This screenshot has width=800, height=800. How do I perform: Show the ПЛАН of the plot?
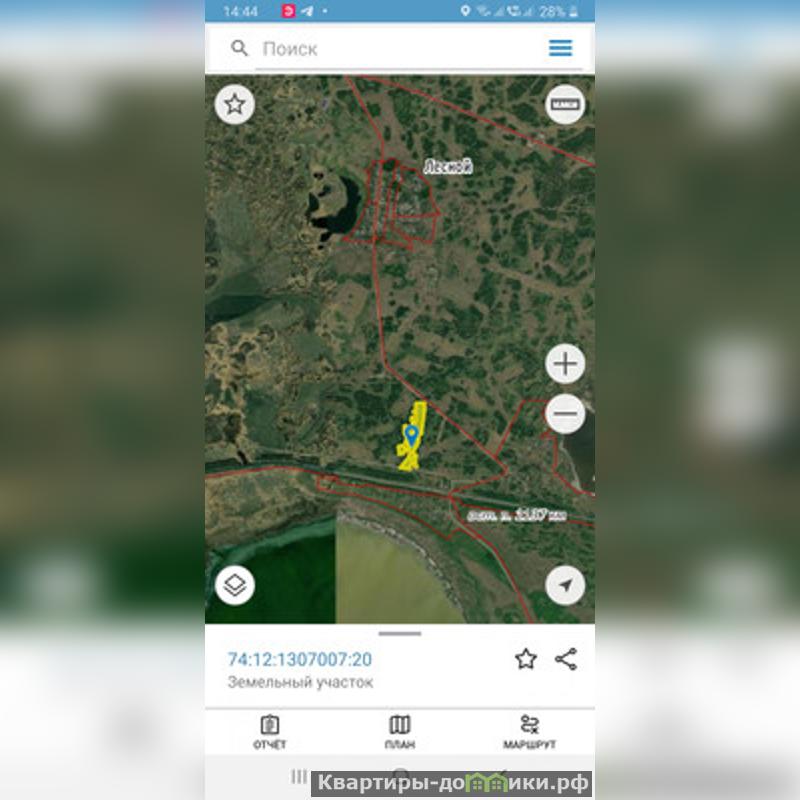pos(399,731)
